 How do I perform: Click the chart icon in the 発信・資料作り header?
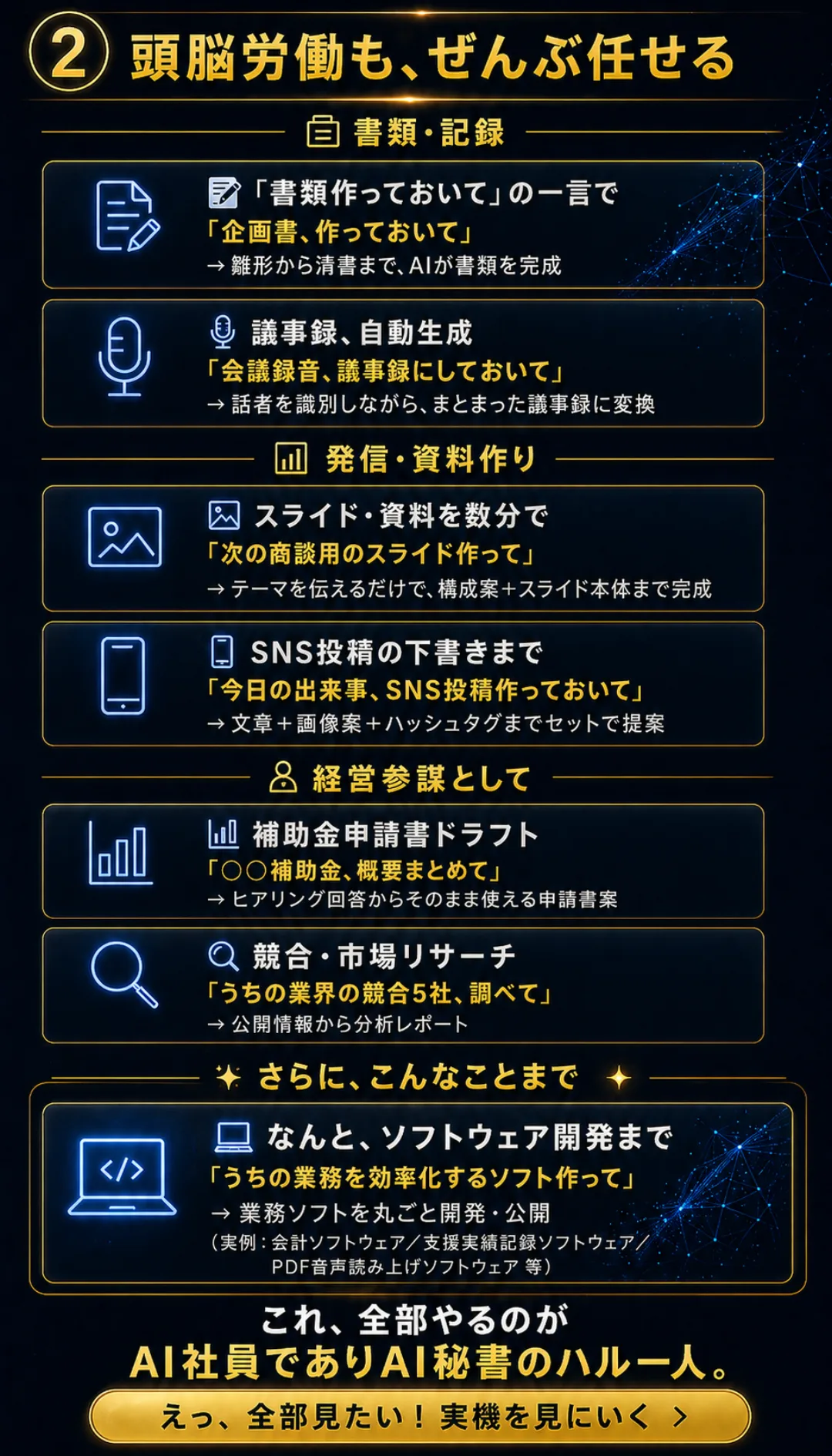291,458
